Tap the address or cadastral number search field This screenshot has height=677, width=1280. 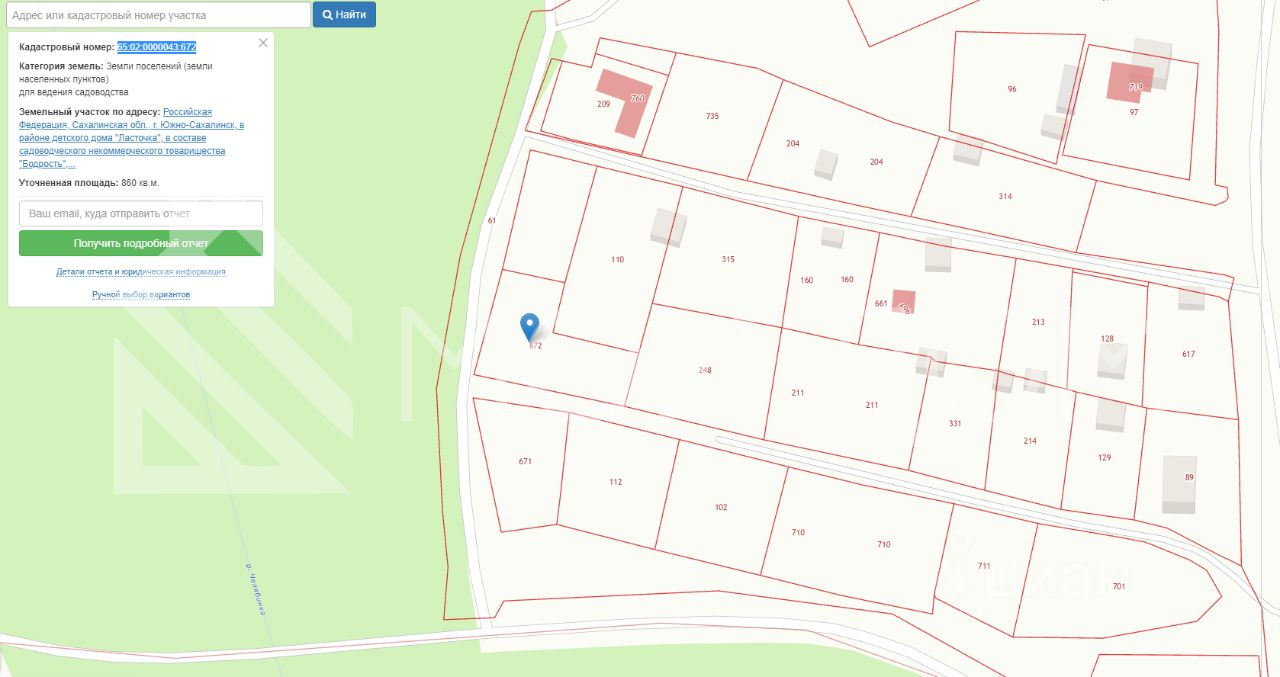tap(157, 15)
